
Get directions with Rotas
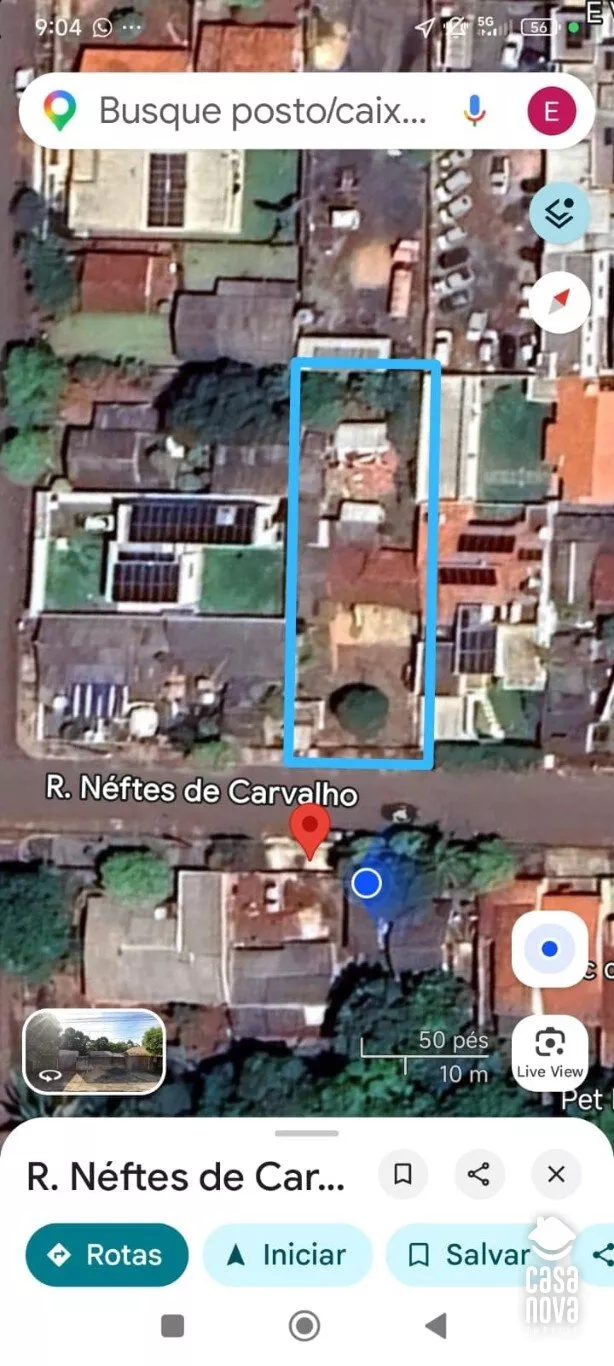click(107, 1255)
